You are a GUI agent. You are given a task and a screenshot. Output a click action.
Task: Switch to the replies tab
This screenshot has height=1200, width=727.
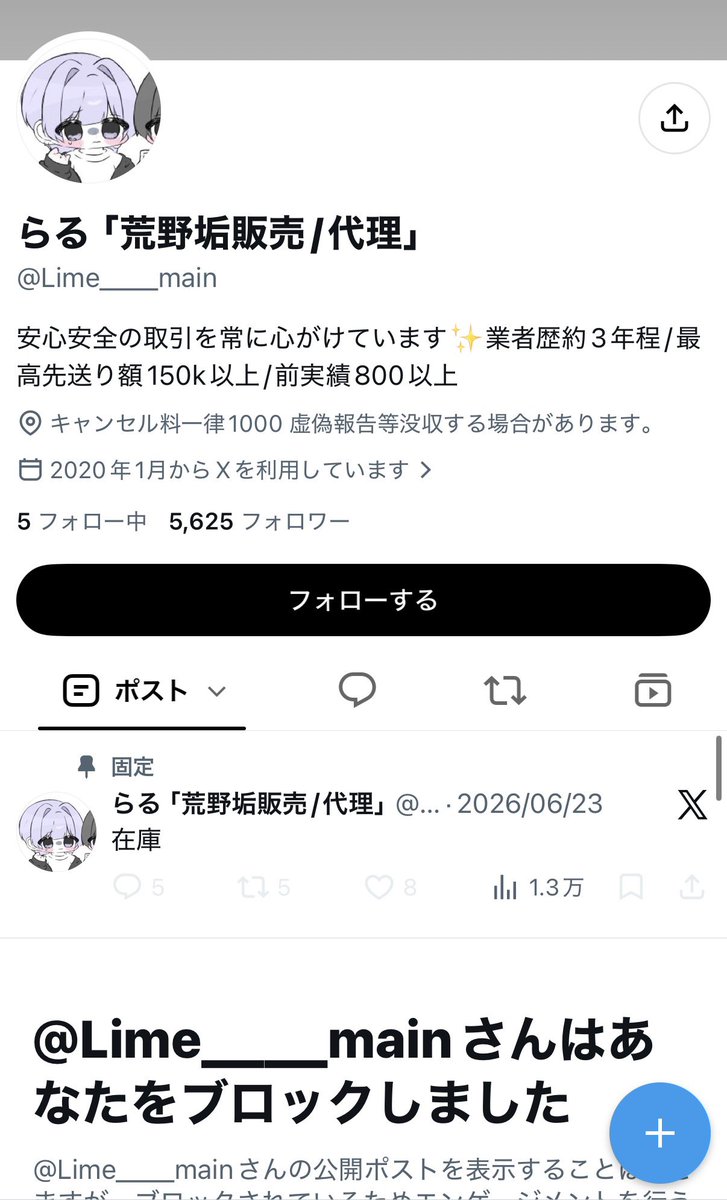pyautogui.click(x=357, y=690)
